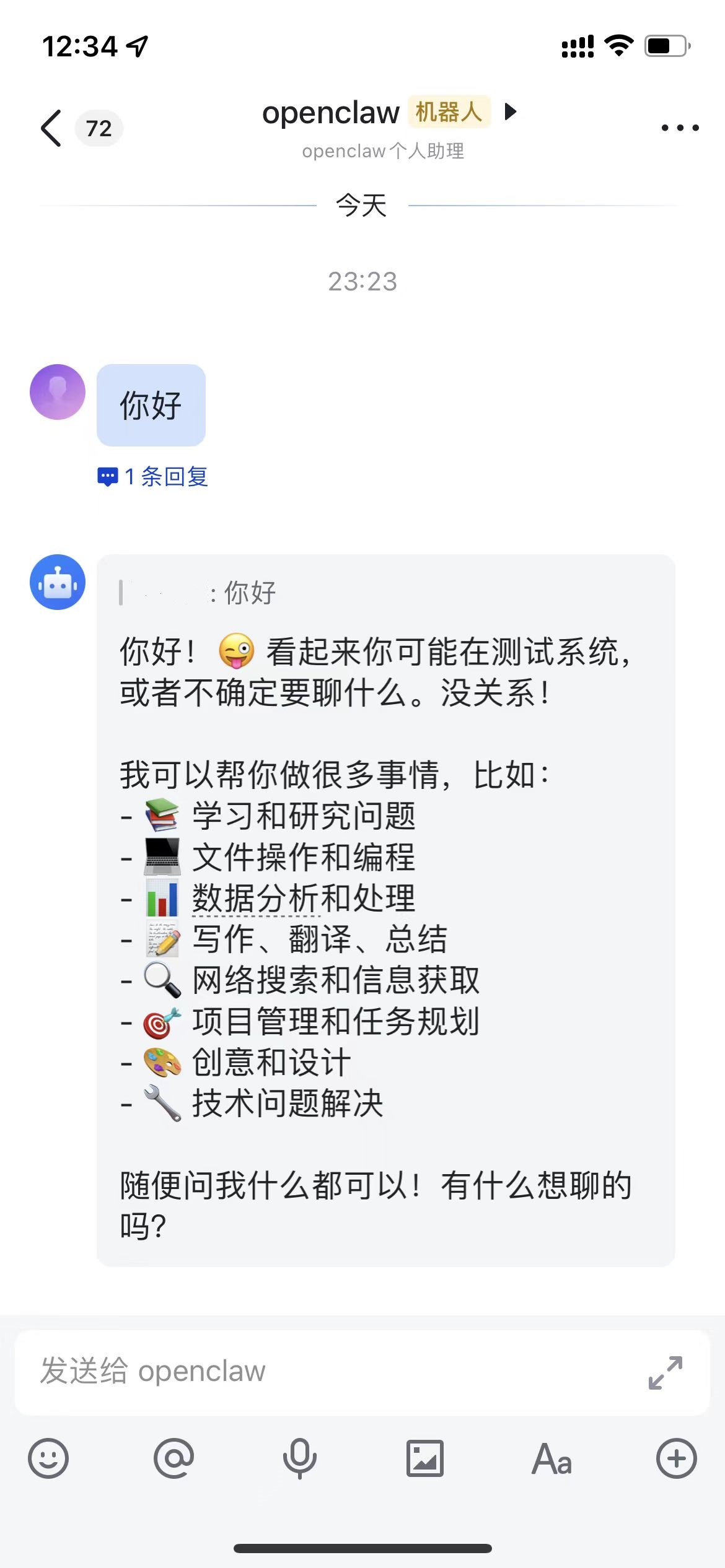Click the purple user avatar
The image size is (725, 1568).
(x=57, y=392)
